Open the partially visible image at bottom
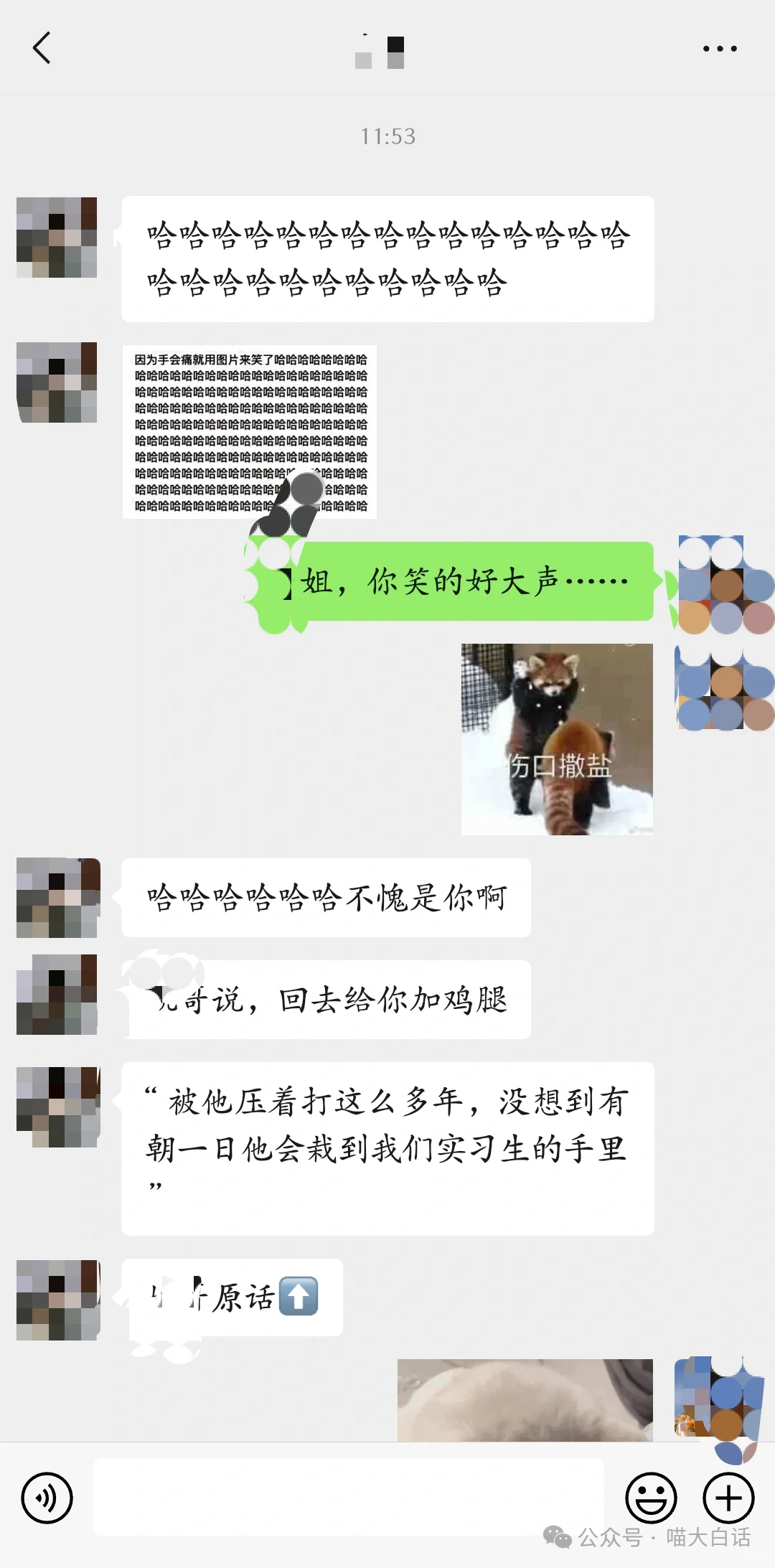The image size is (775, 1568). [525, 1400]
